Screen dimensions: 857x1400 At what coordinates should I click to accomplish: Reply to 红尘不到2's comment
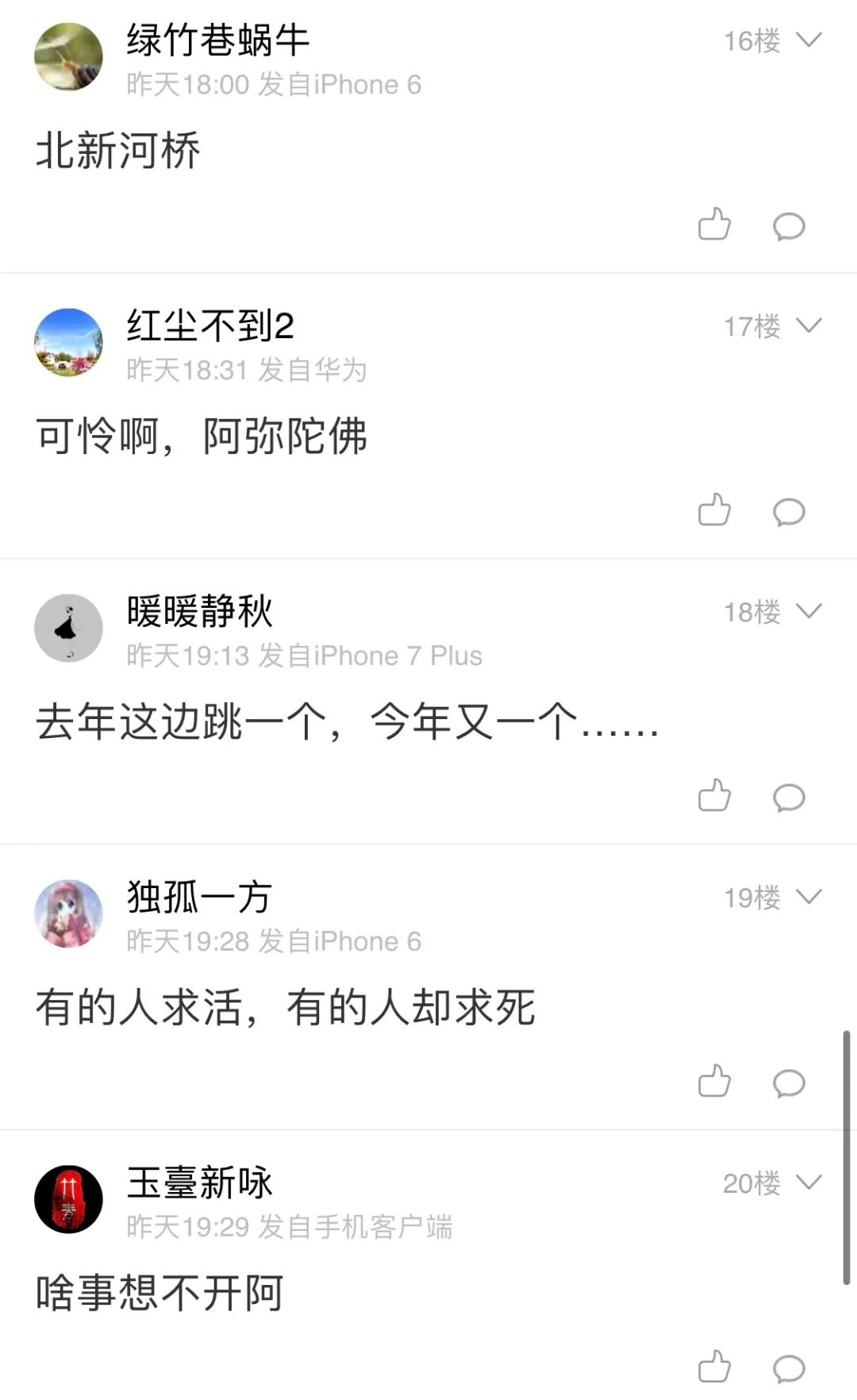789,512
